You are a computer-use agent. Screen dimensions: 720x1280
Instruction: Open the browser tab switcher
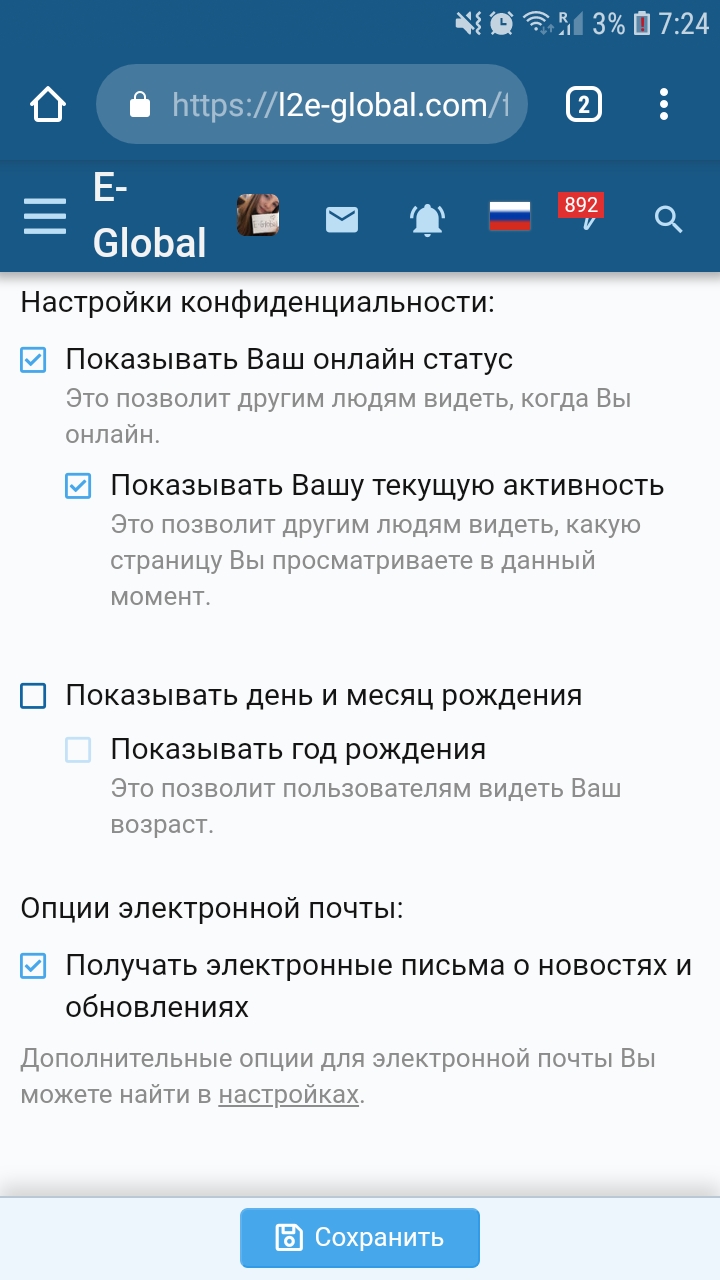[584, 104]
